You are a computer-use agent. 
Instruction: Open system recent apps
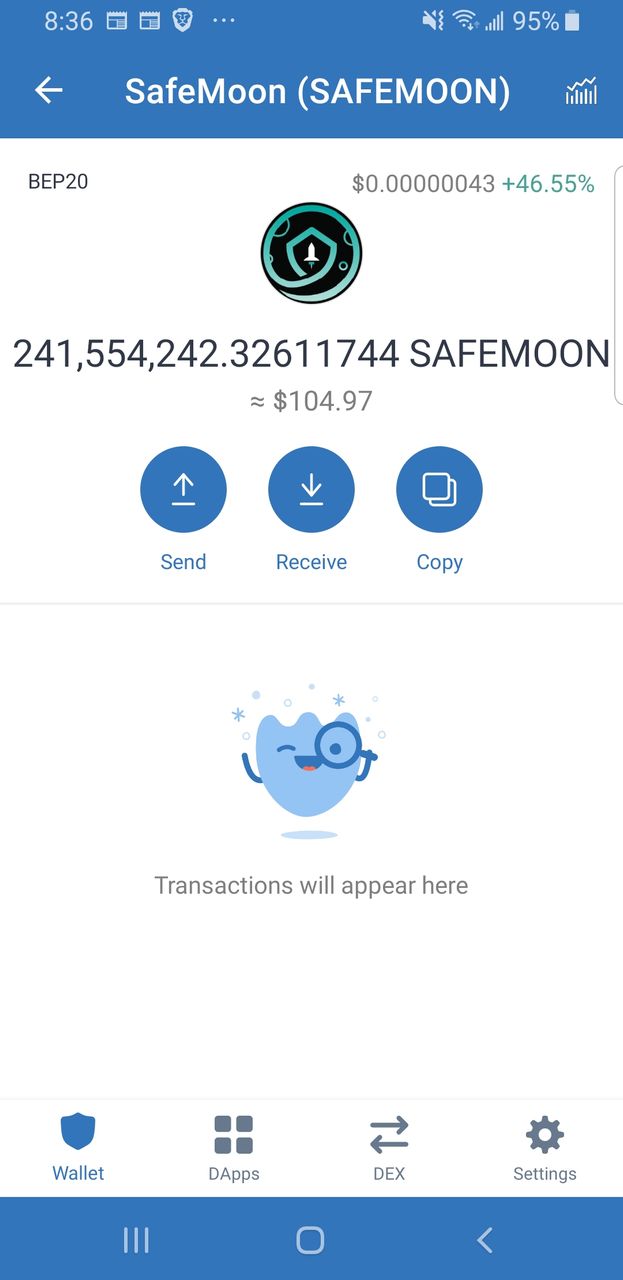point(136,1240)
